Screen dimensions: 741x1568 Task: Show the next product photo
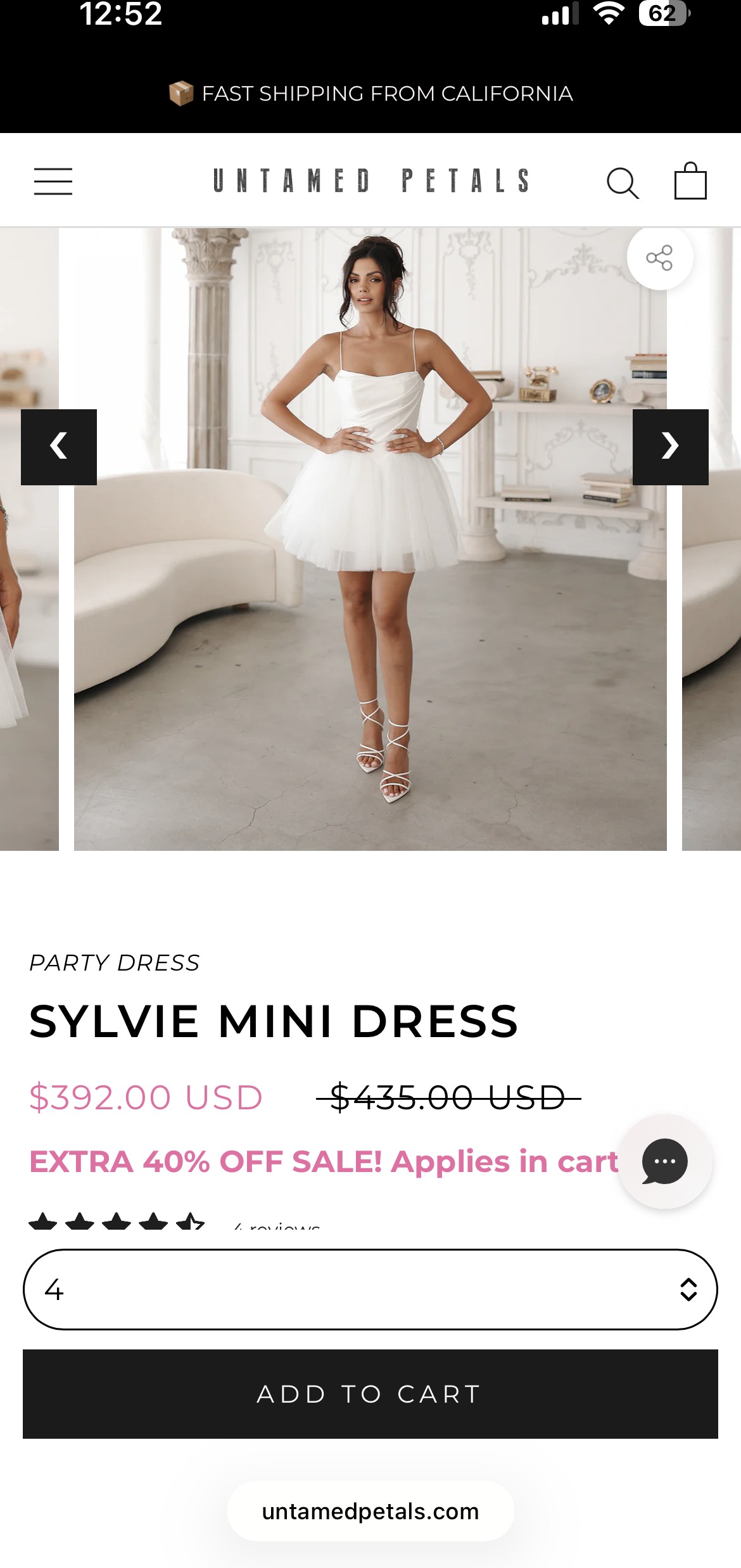click(670, 447)
